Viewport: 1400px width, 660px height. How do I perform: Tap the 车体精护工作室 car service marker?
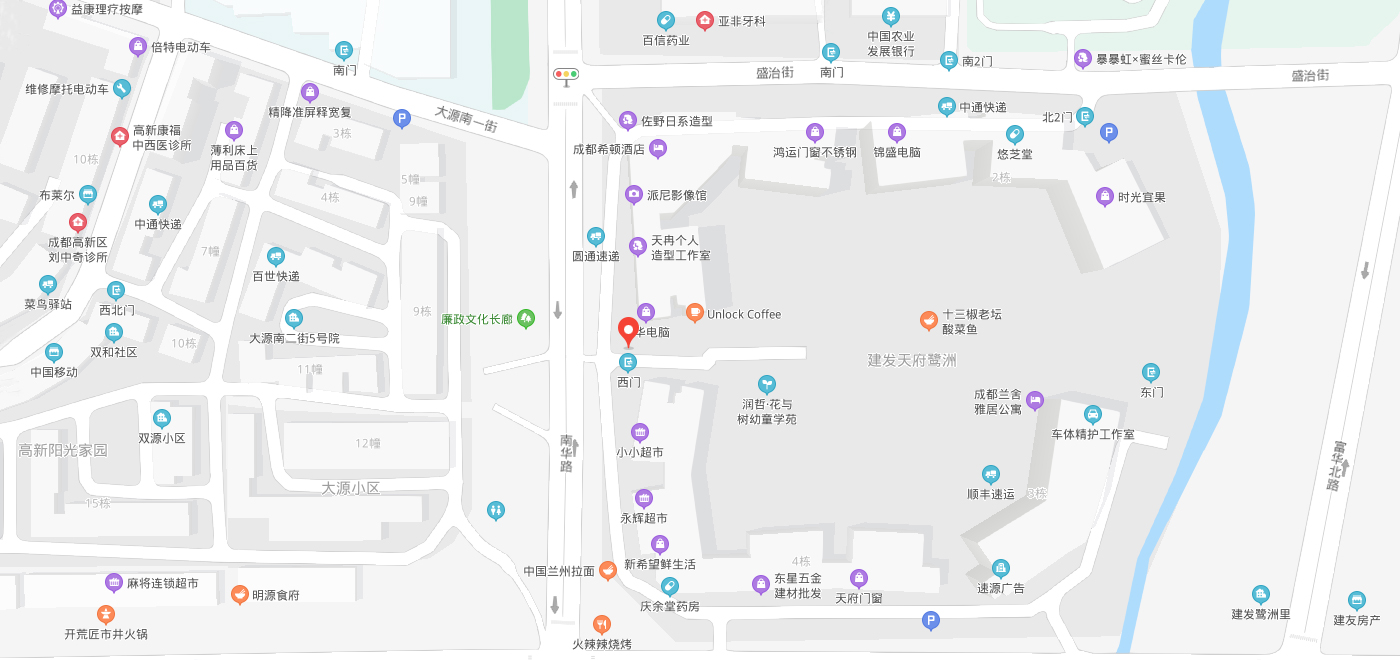pos(1092,414)
